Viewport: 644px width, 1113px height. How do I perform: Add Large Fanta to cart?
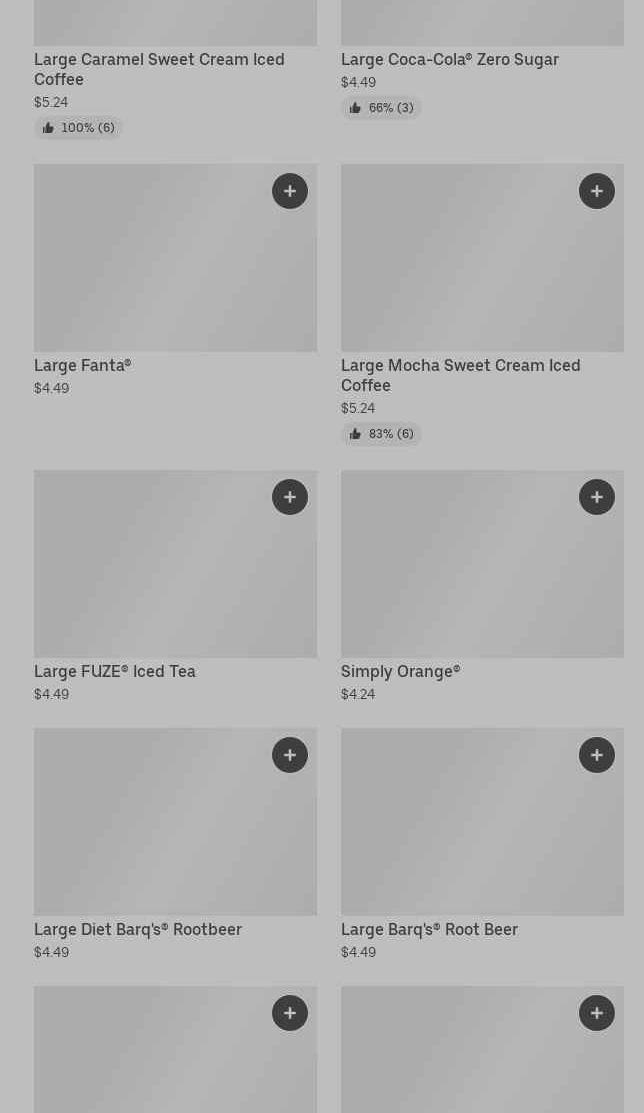[290, 191]
